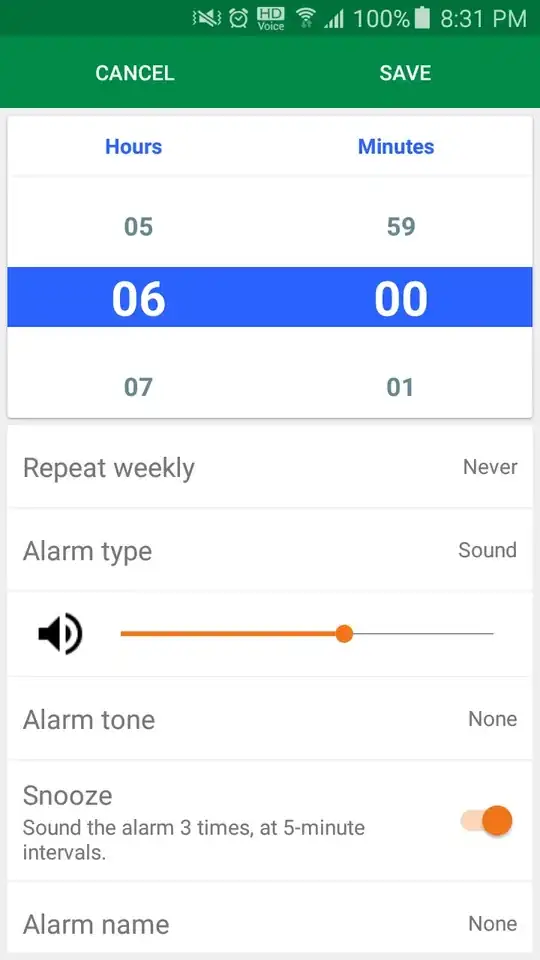Change the Alarm type option
Image resolution: width=540 pixels, height=960 pixels.
(x=270, y=550)
